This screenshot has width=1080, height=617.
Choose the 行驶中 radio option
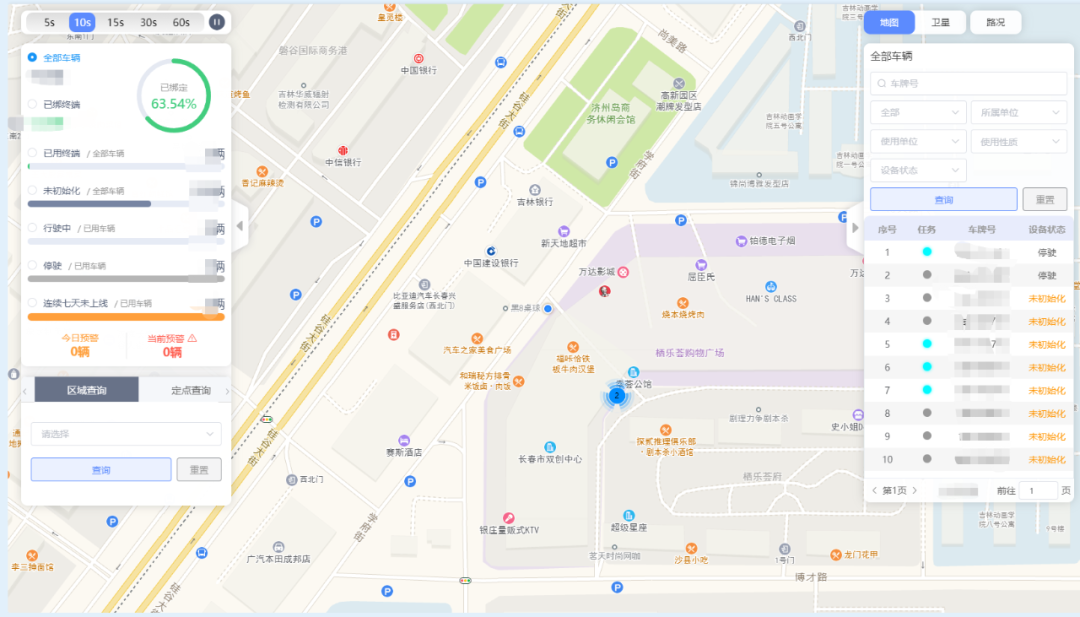coord(33,228)
